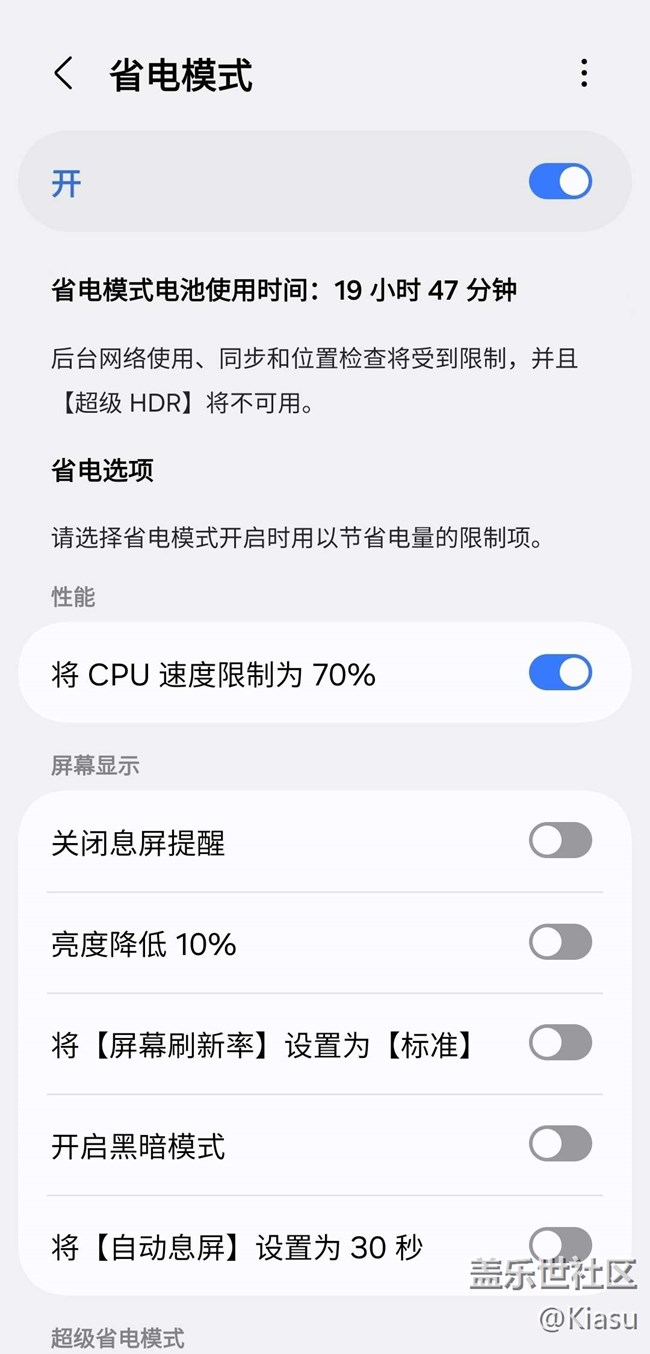
Task: Disable 将 CPU 速度限制为 70%
Action: [x=560, y=673]
